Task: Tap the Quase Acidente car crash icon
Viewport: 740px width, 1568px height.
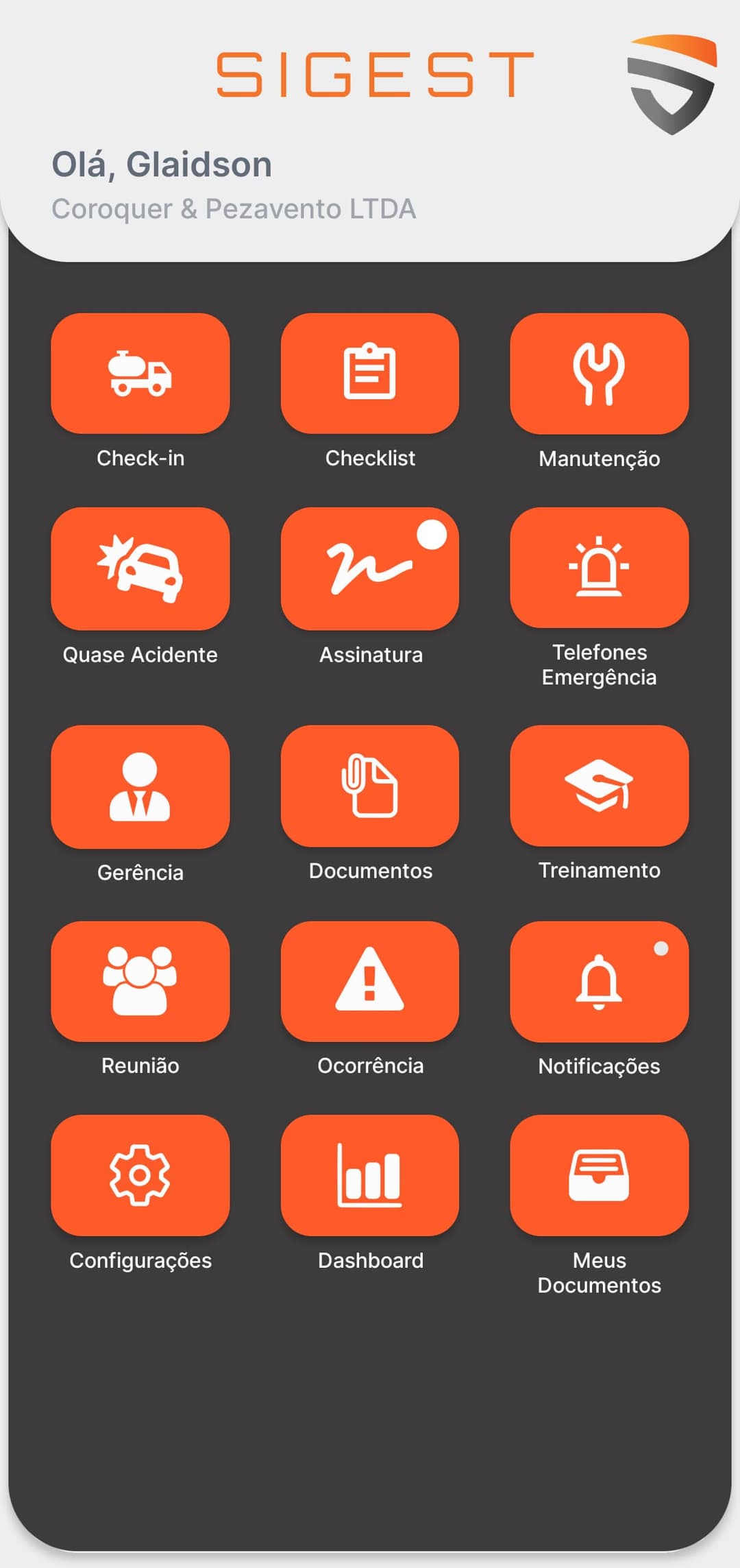Action: tap(140, 568)
